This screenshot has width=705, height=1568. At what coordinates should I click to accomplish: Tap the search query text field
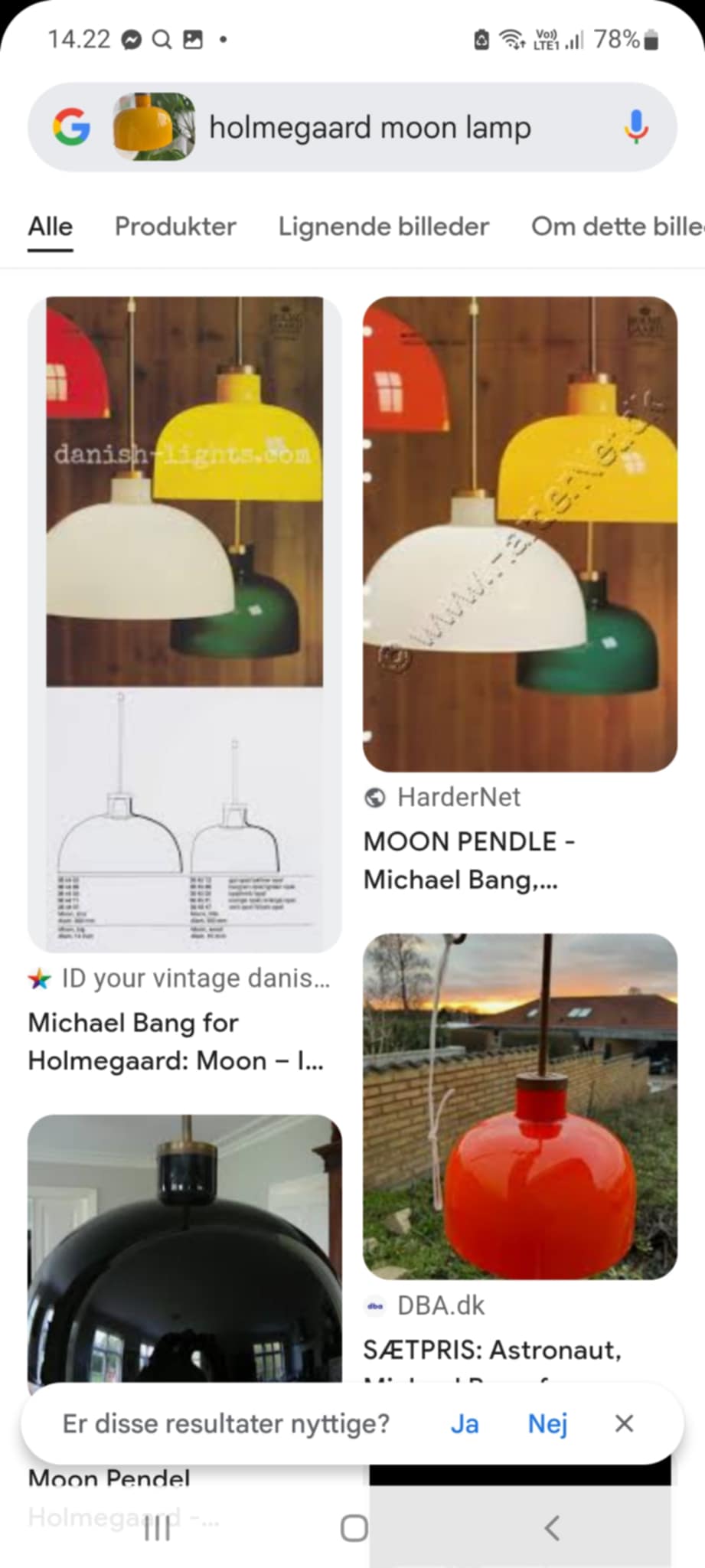pos(370,127)
